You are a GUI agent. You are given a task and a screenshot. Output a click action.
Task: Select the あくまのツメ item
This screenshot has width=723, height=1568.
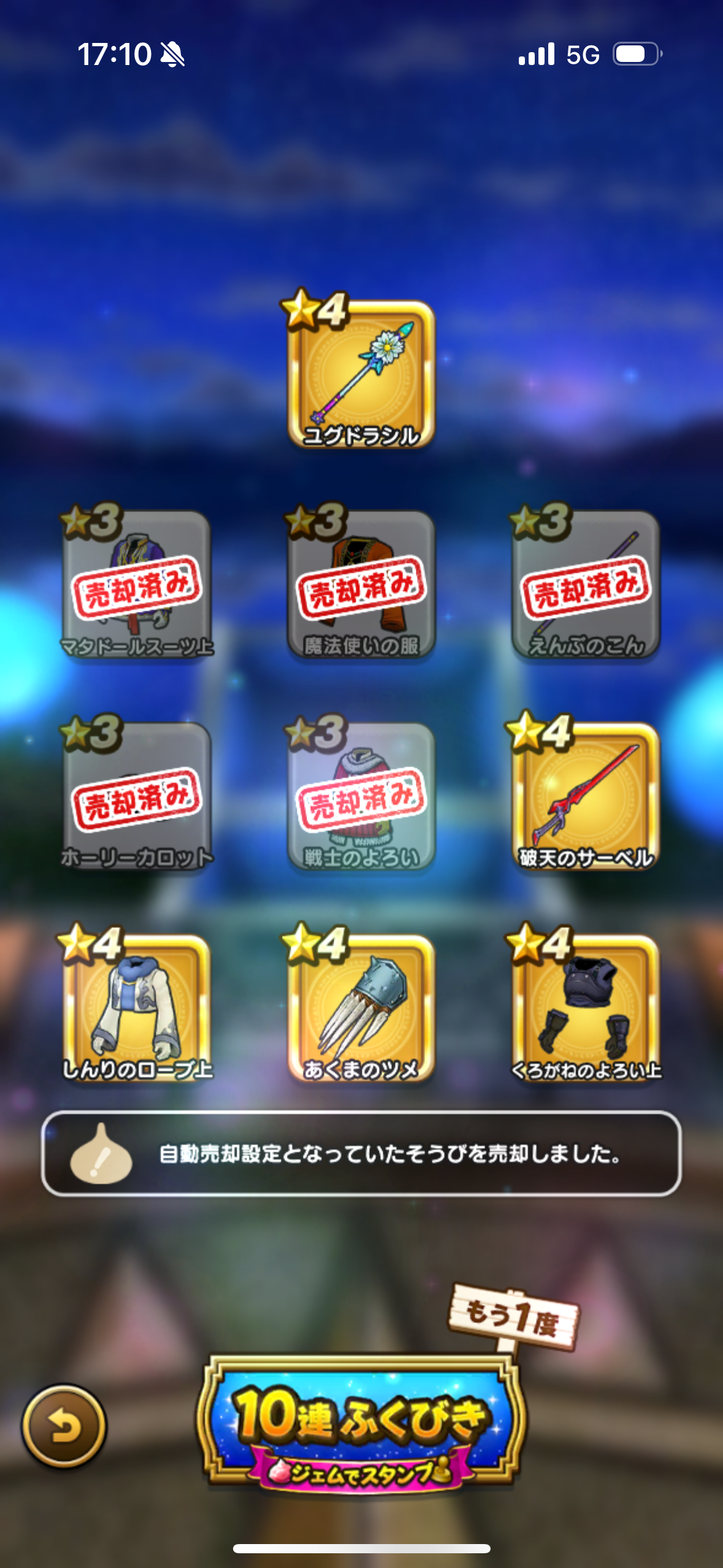click(x=362, y=1007)
